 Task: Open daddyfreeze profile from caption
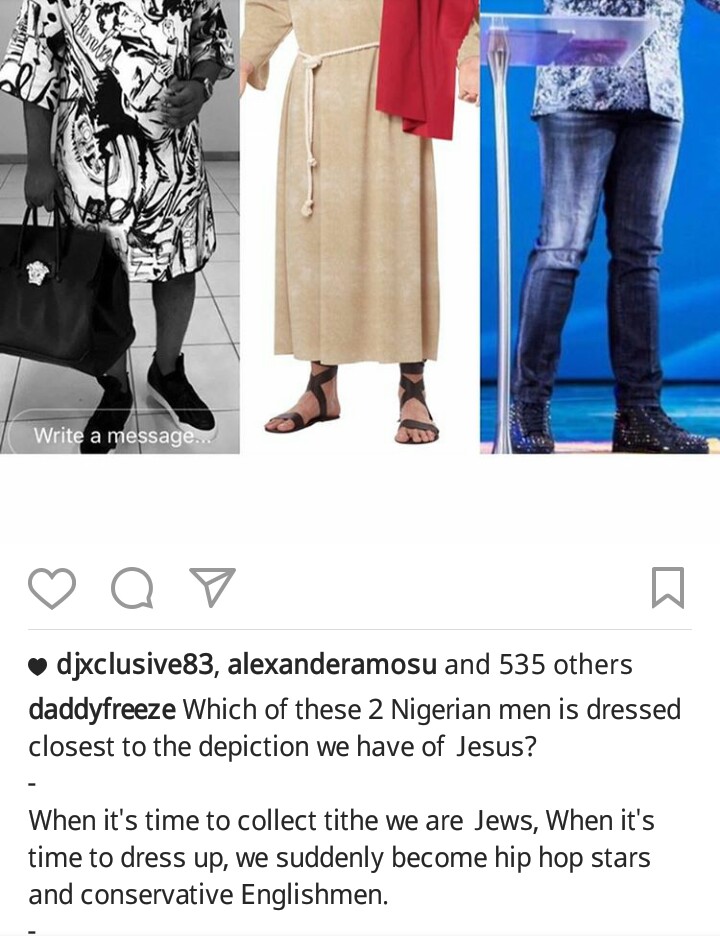[102, 710]
